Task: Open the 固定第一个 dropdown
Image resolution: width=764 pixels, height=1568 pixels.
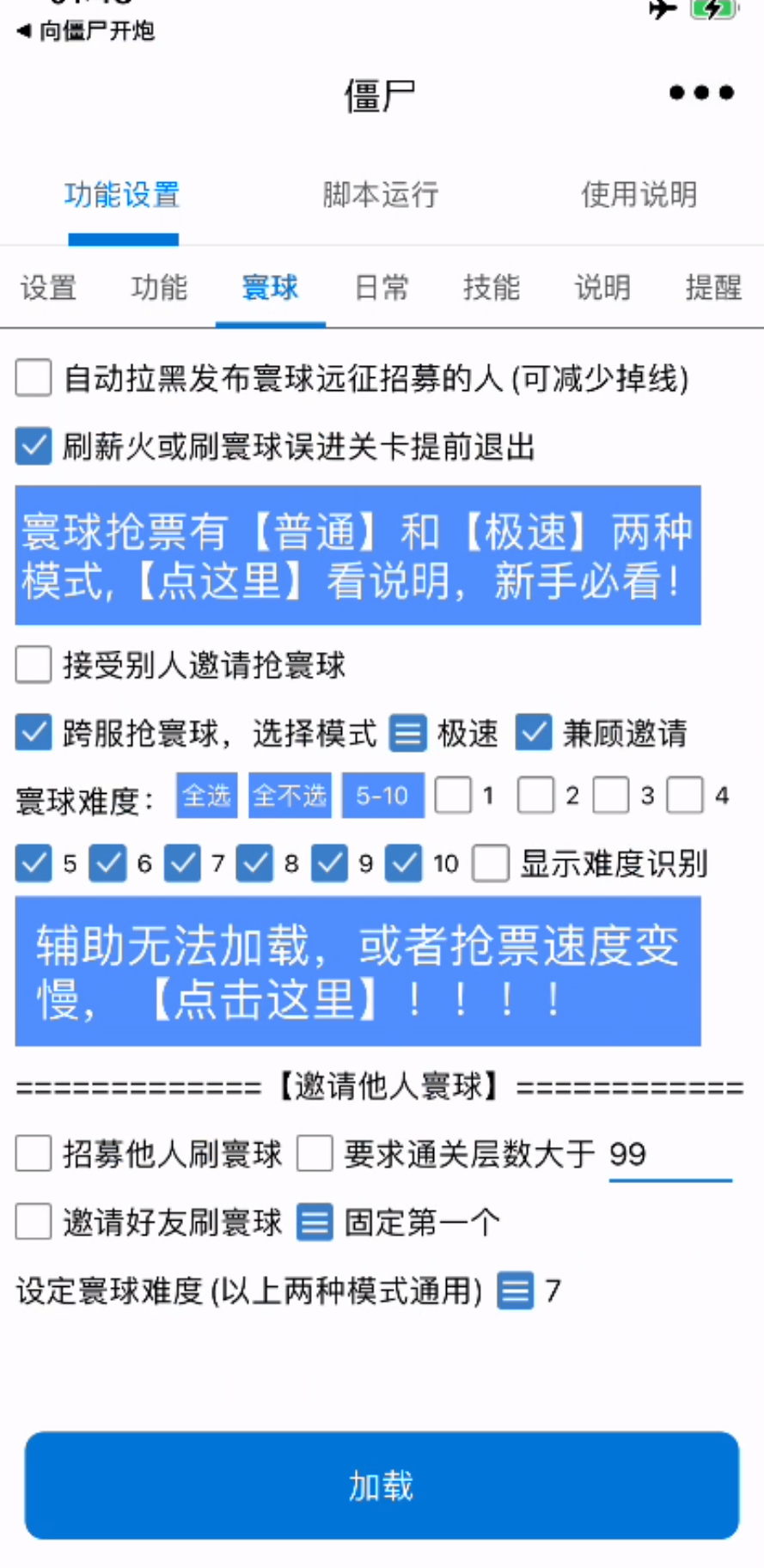Action: pyautogui.click(x=315, y=1222)
